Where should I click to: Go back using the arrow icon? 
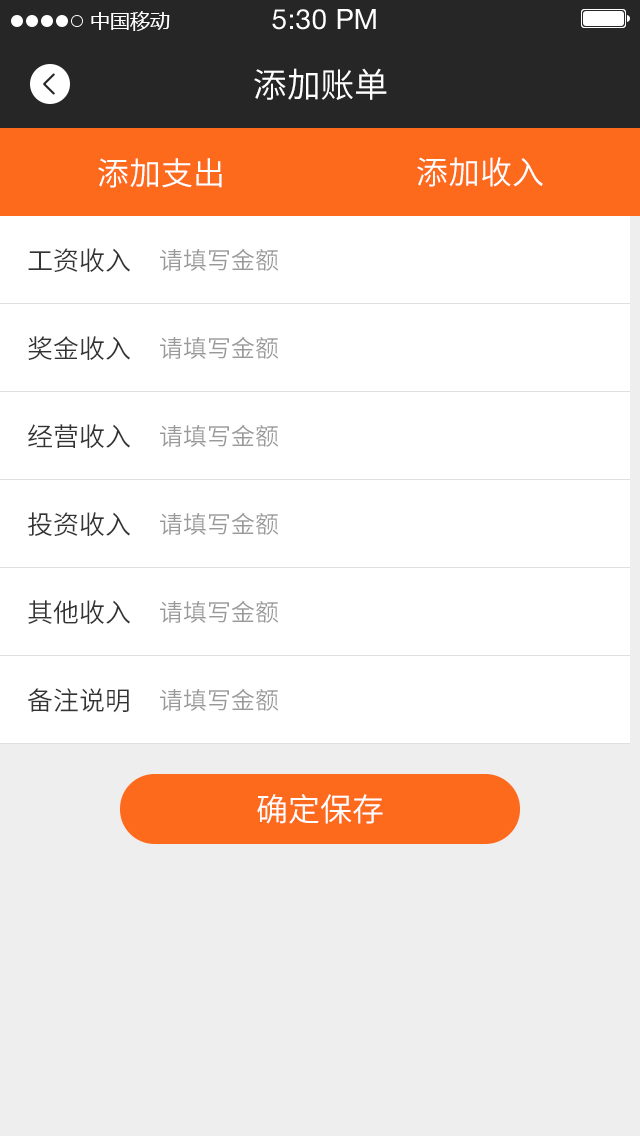point(50,84)
